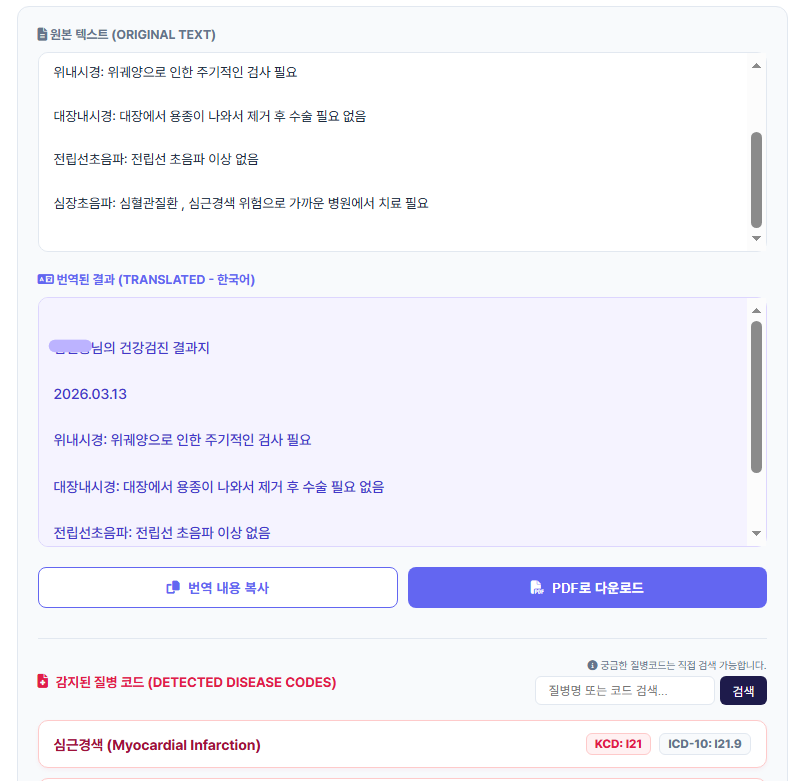Tap the down arrow on the translated result scrollbar
Viewport: 802px width, 781px height.
[x=757, y=533]
